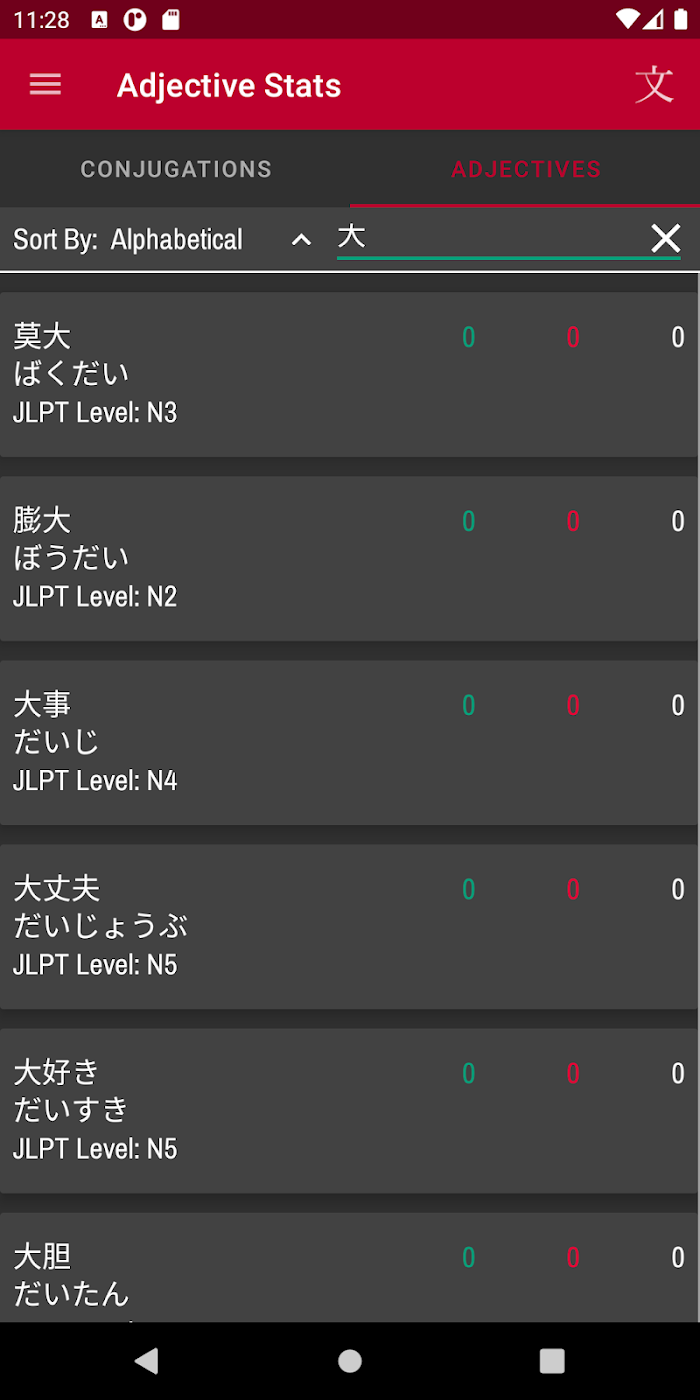The height and width of the screenshot is (1400, 700).
Task: View stats for 大事 だいじ
Action: [348, 743]
